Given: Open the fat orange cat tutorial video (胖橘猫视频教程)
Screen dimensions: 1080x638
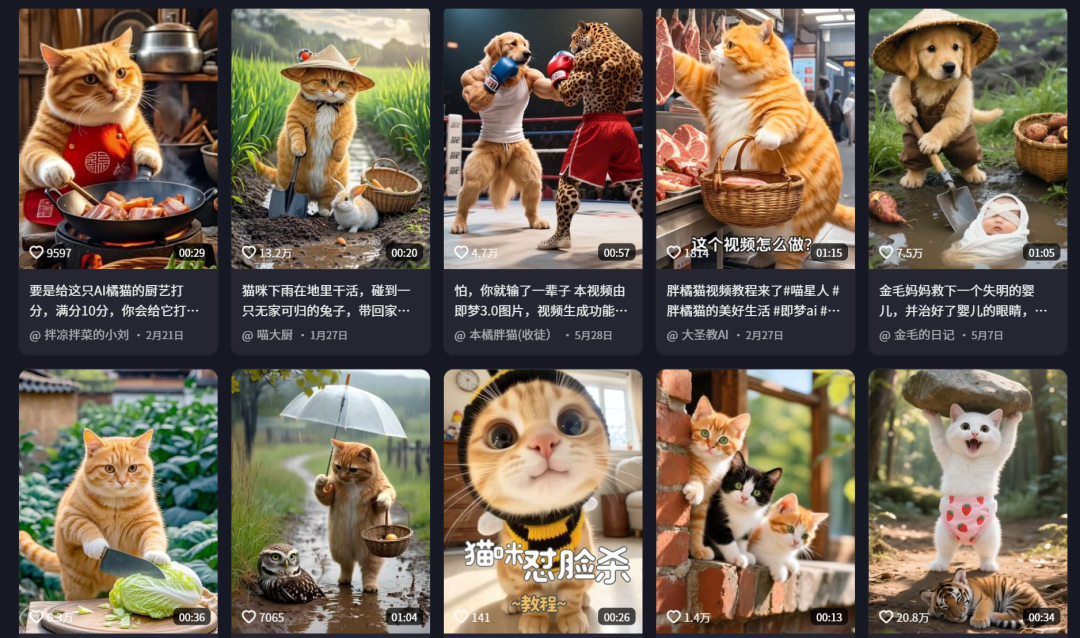Looking at the screenshot, I should (755, 130).
